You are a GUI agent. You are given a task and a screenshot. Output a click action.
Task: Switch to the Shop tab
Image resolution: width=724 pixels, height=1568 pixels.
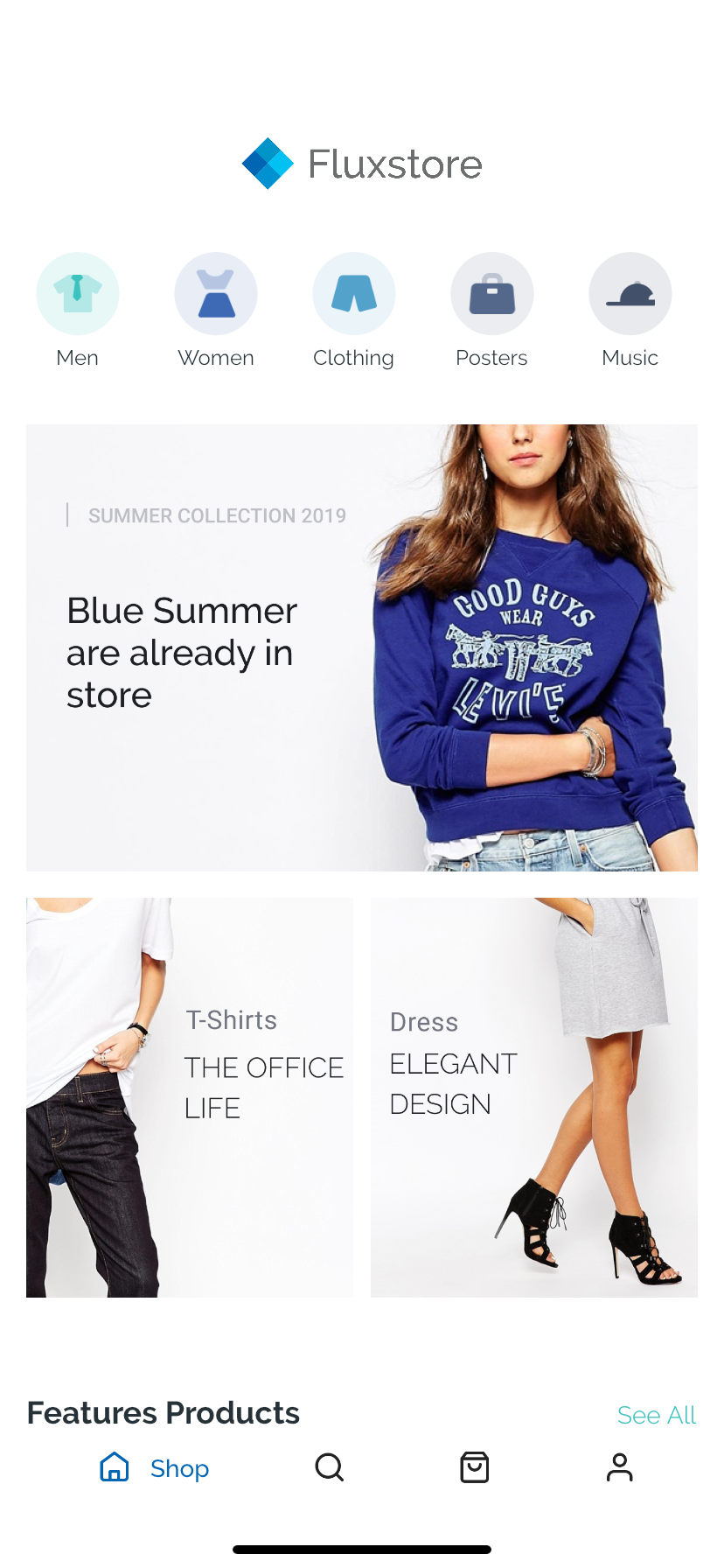click(155, 1467)
